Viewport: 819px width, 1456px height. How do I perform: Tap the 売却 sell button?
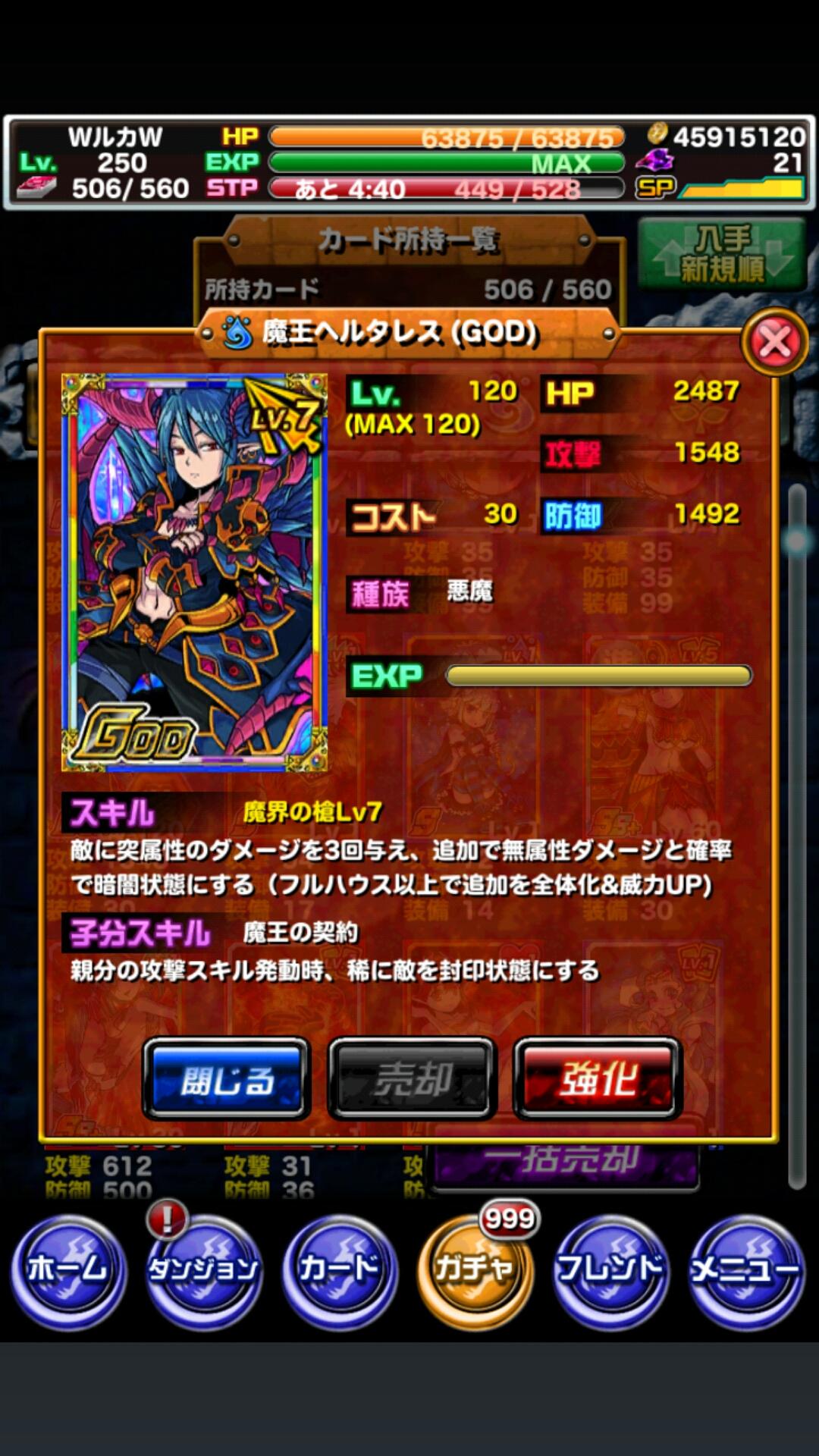pos(412,1080)
